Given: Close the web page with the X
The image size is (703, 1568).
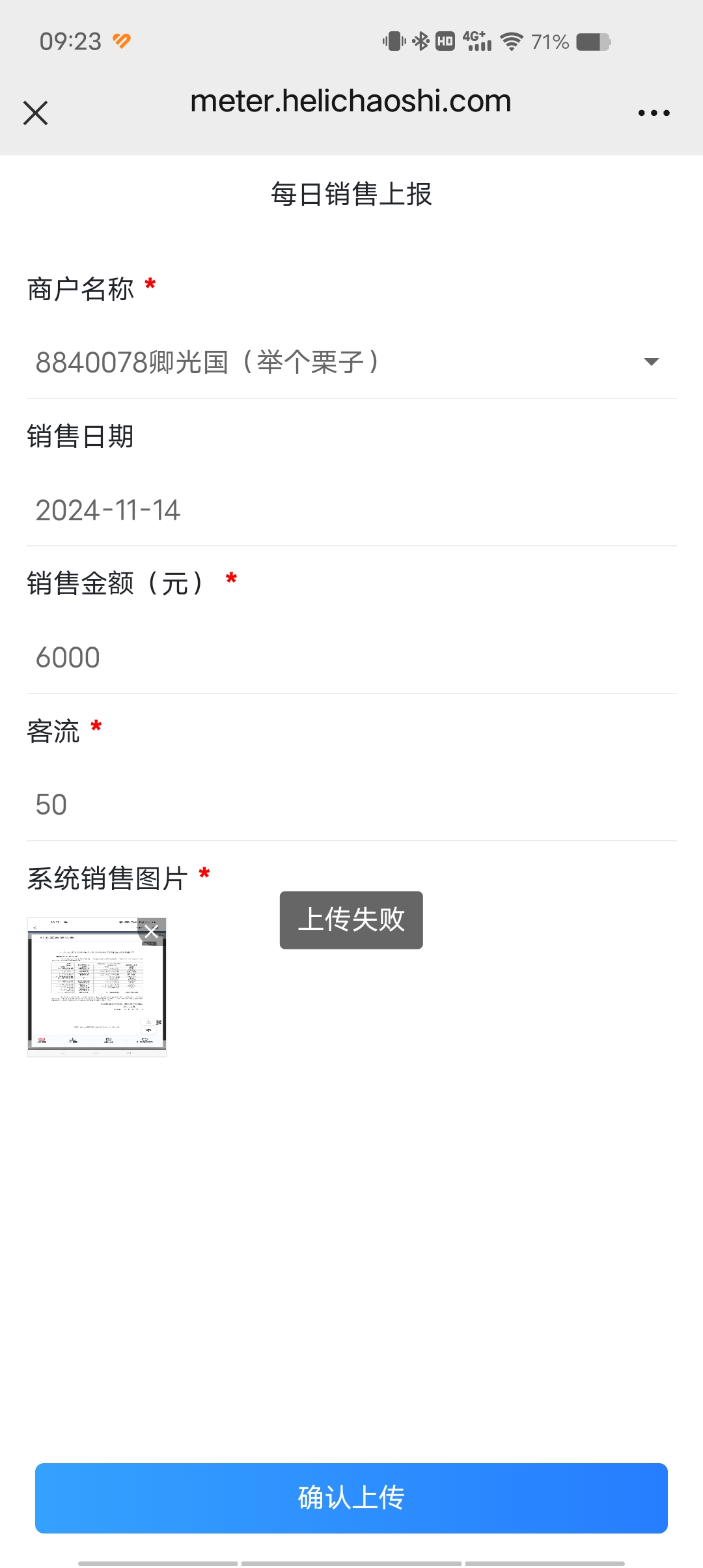Looking at the screenshot, I should pos(36,113).
